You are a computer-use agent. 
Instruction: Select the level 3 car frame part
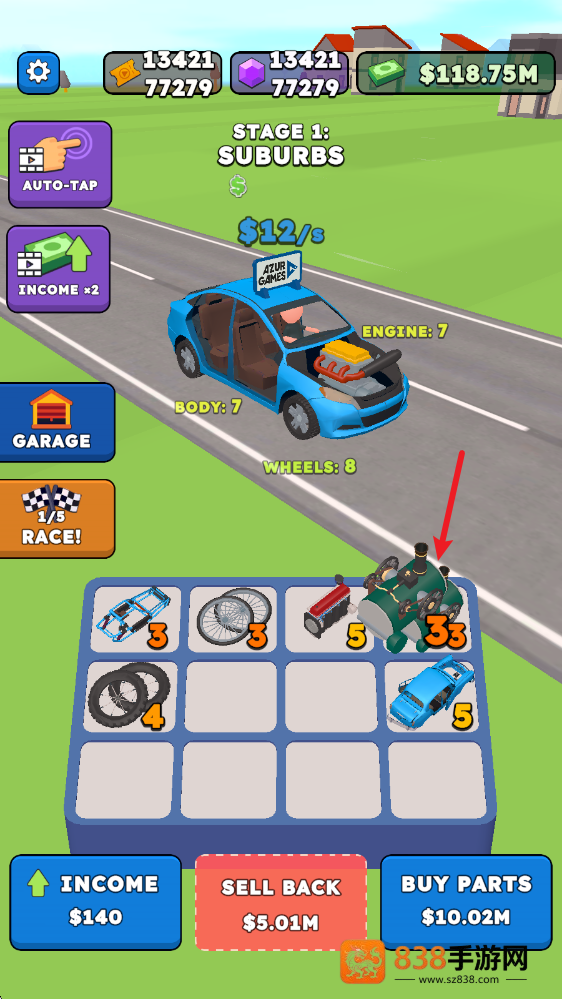tap(136, 619)
